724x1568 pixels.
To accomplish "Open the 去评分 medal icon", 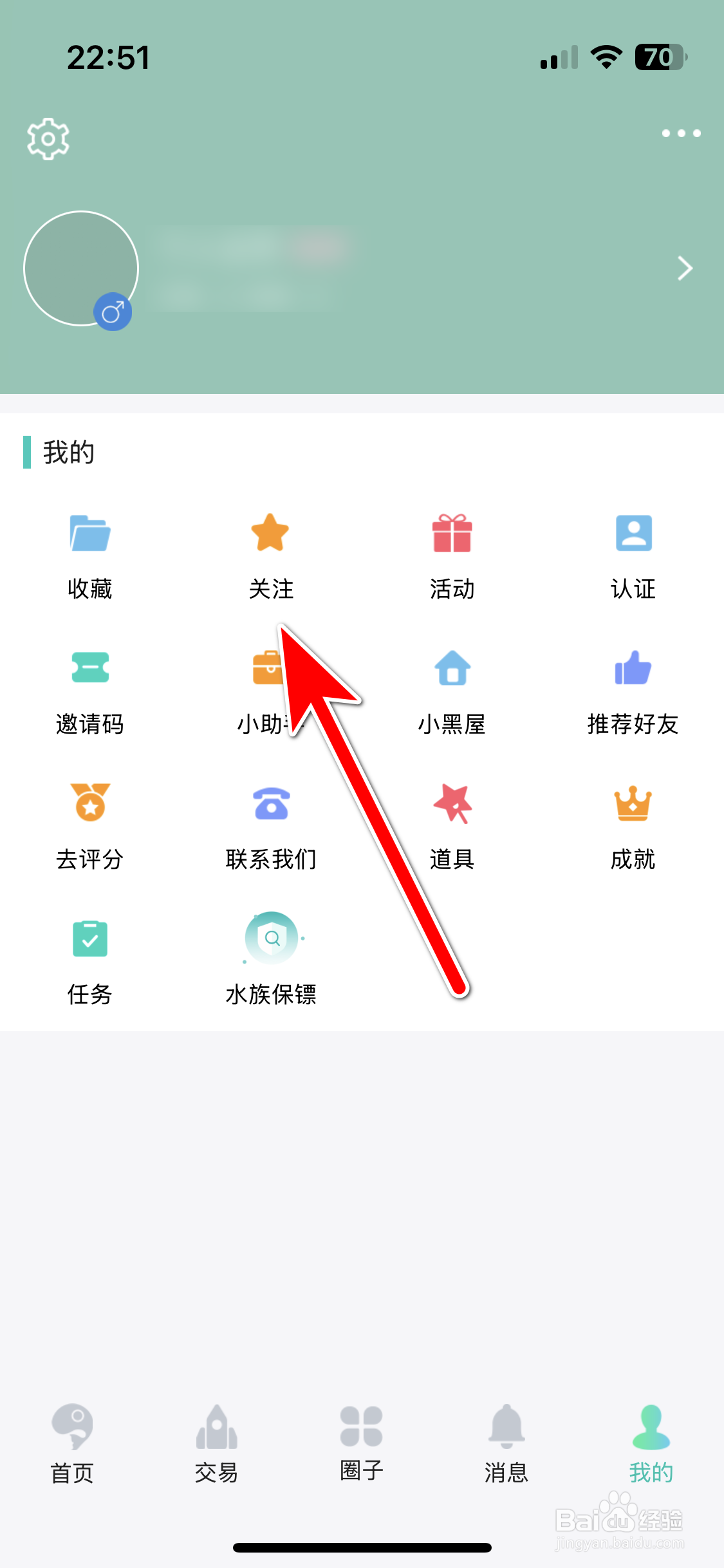I will 89,803.
